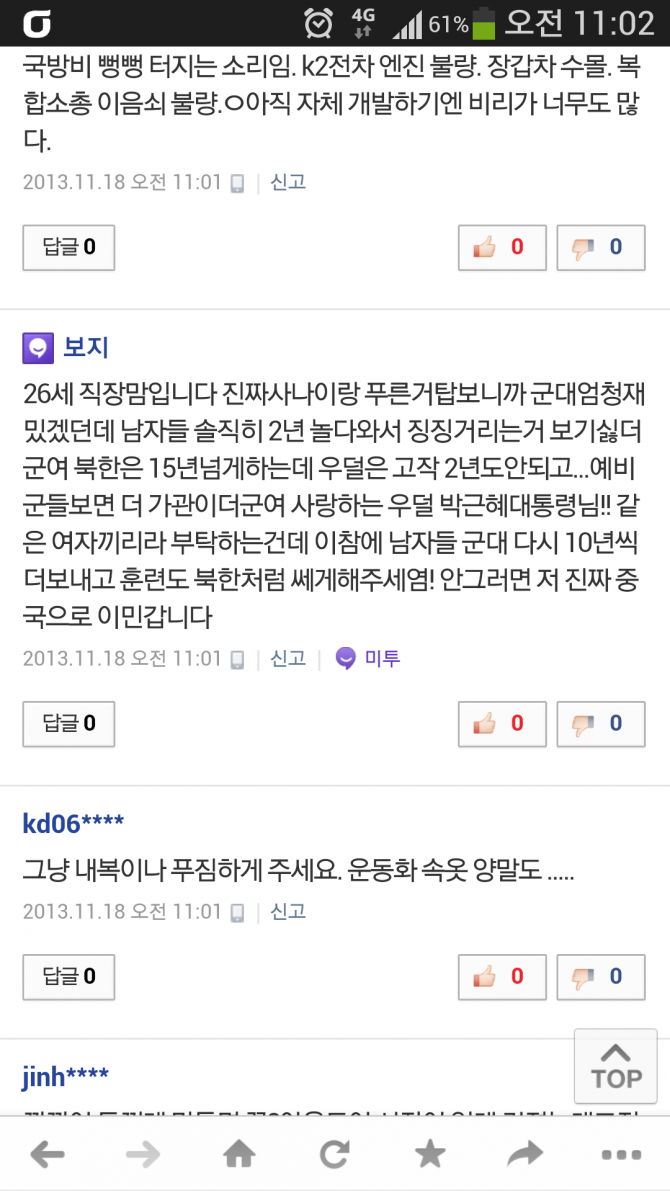Dislike kd06**** comment
This screenshot has width=670, height=1191.
[x=601, y=977]
